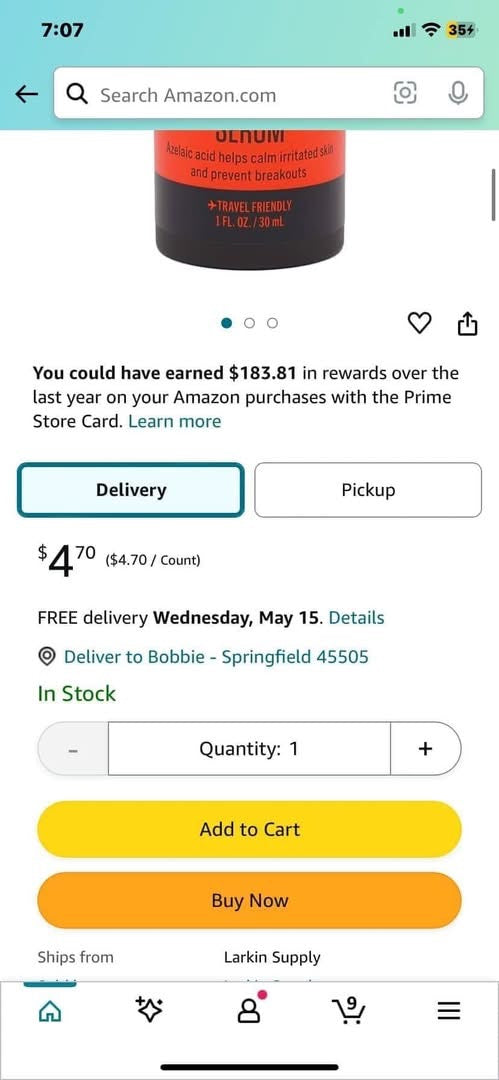Viewport: 499px width, 1080px height.
Task: Increase quantity with the plus button
Action: tap(425, 749)
